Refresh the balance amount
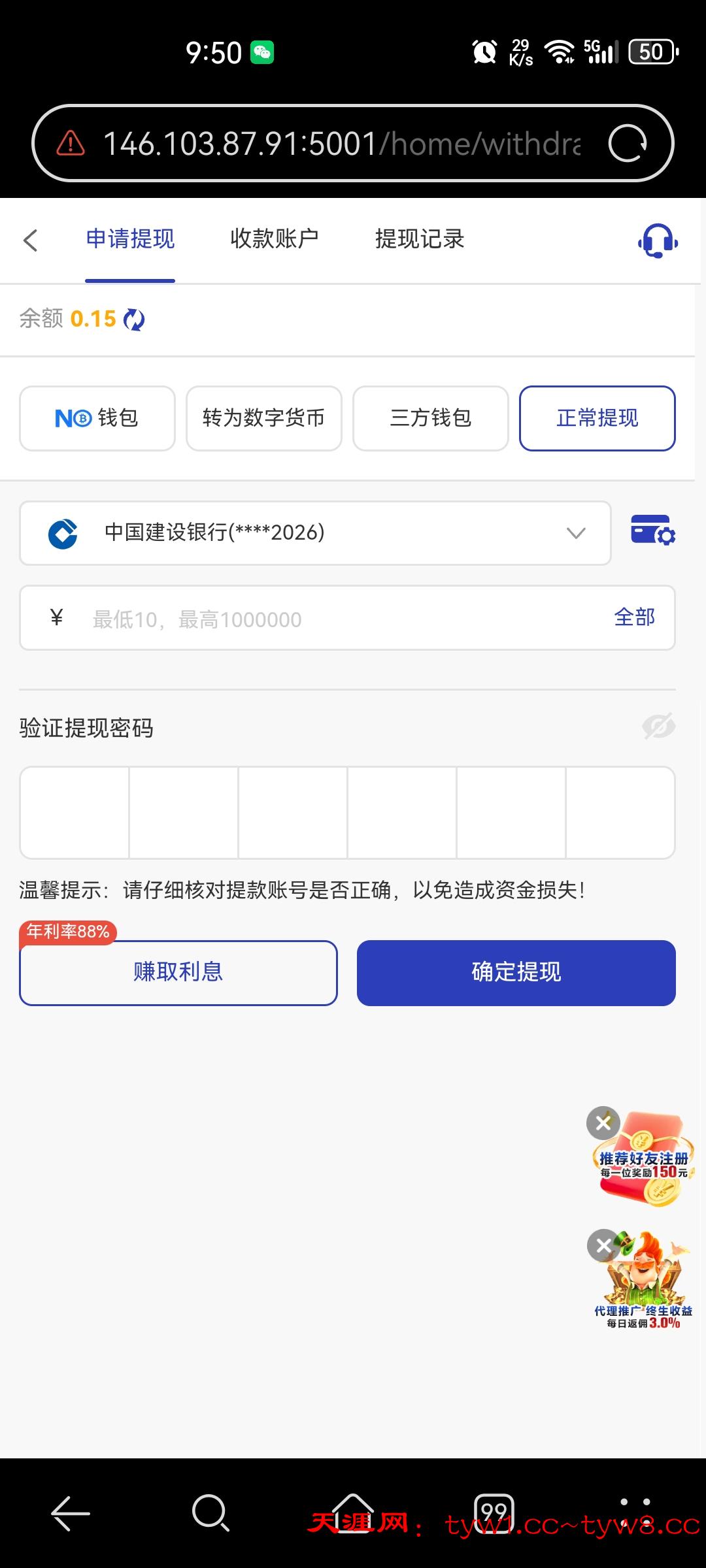Image resolution: width=706 pixels, height=1568 pixels. (134, 319)
